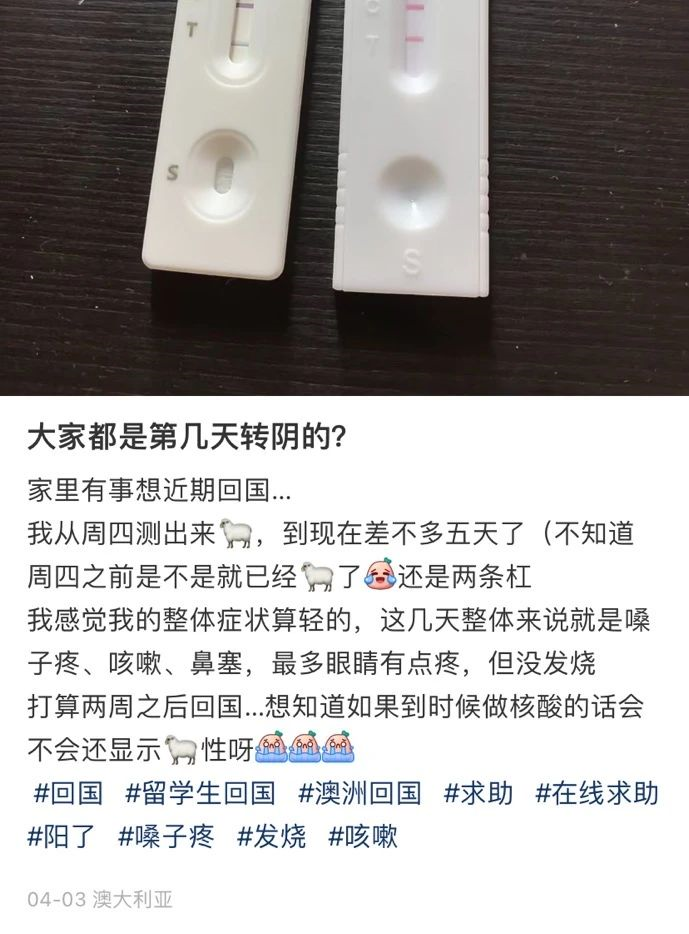Open the #在线求助 hashtag
The width and height of the screenshot is (689, 934).
[597, 794]
